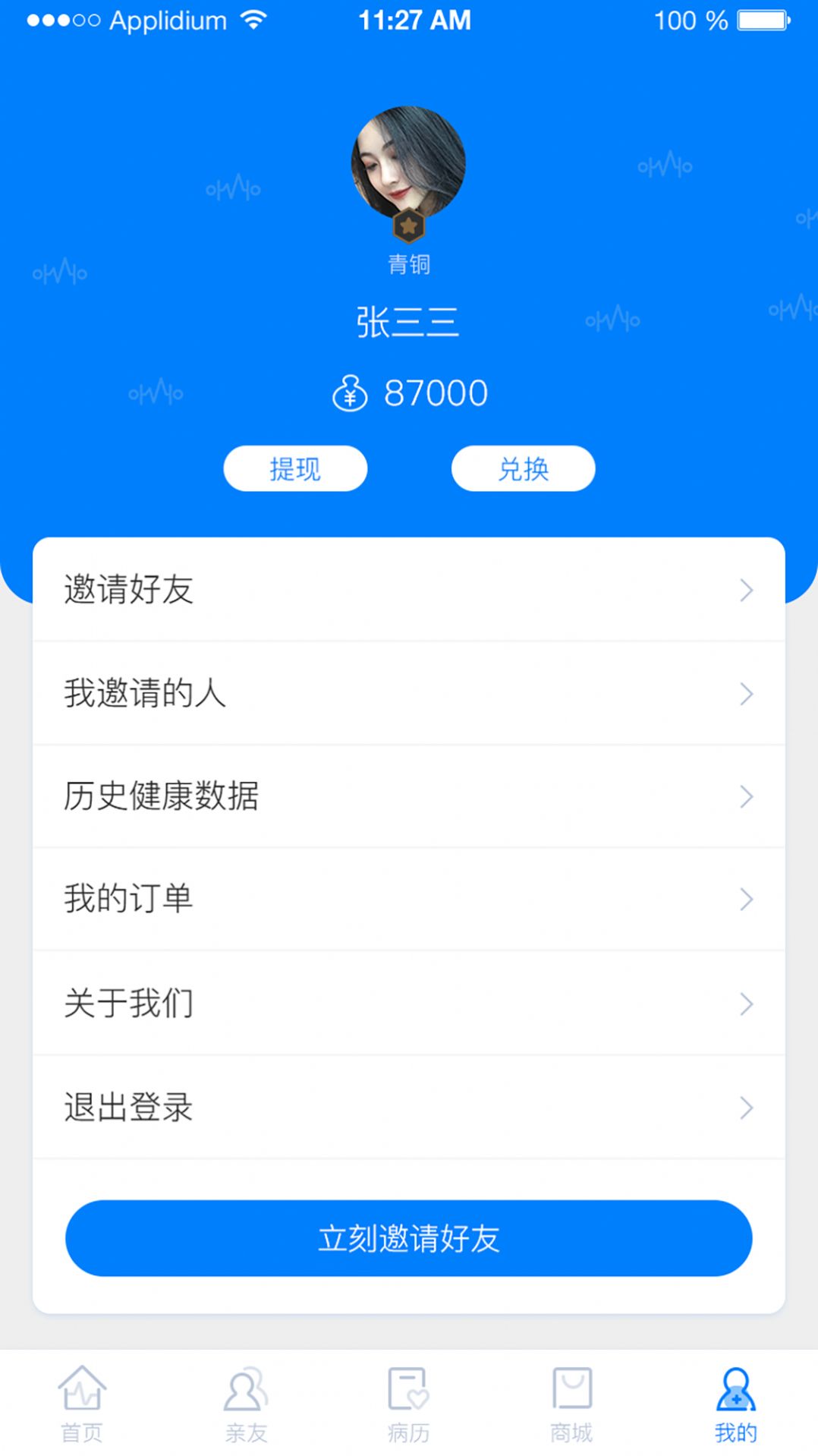The width and height of the screenshot is (818, 1456).
Task: Tap the 兑换 exchange button
Action: [x=523, y=468]
